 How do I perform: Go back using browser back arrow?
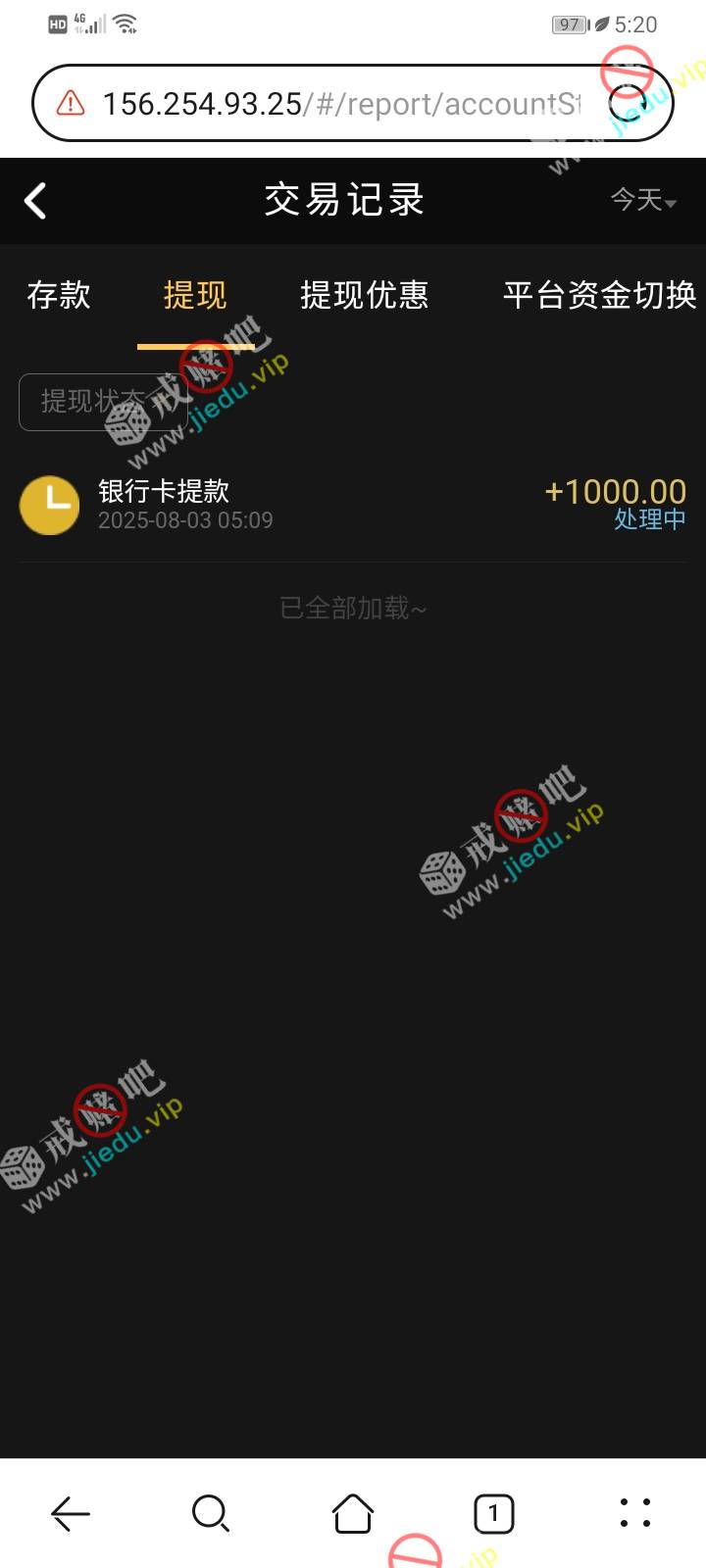click(x=71, y=1514)
